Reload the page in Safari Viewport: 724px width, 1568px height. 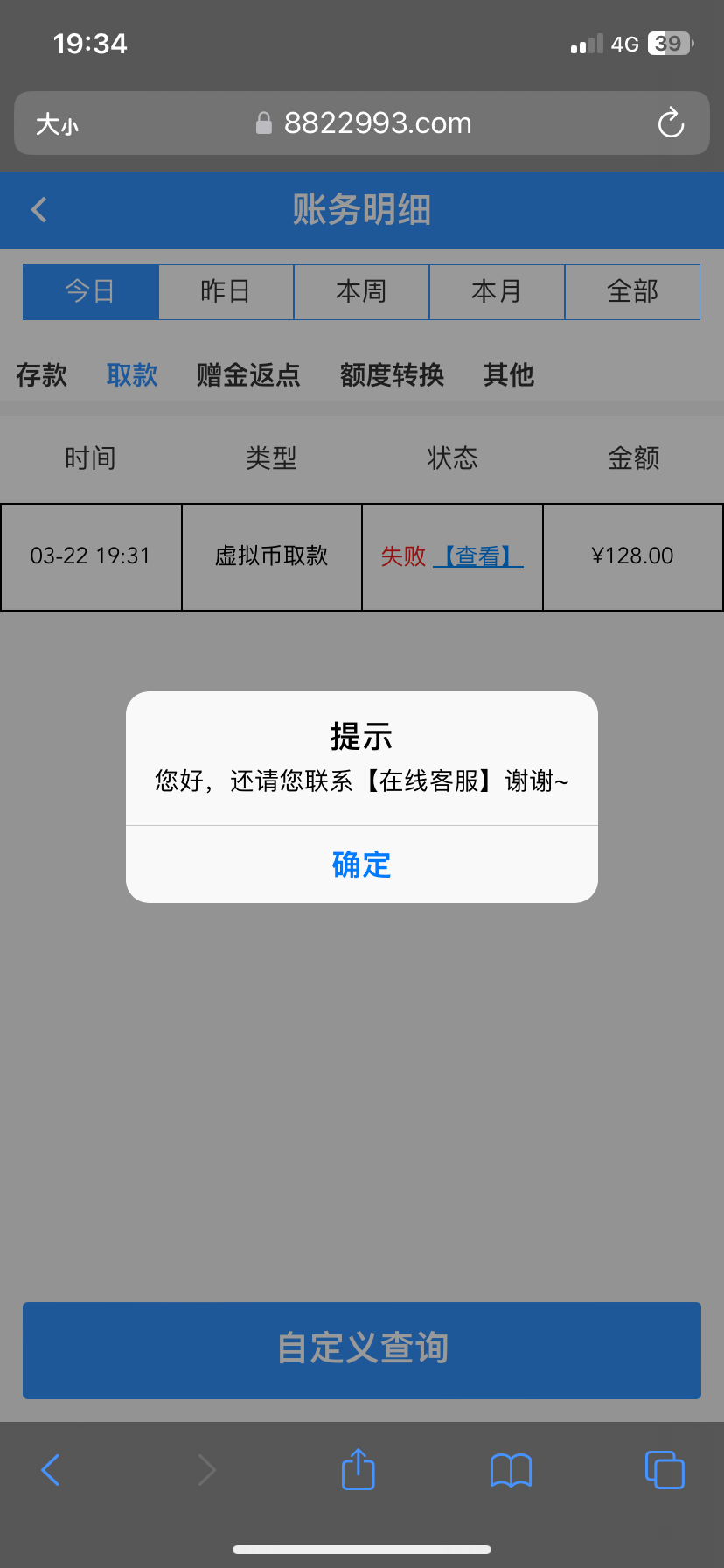pos(671,123)
